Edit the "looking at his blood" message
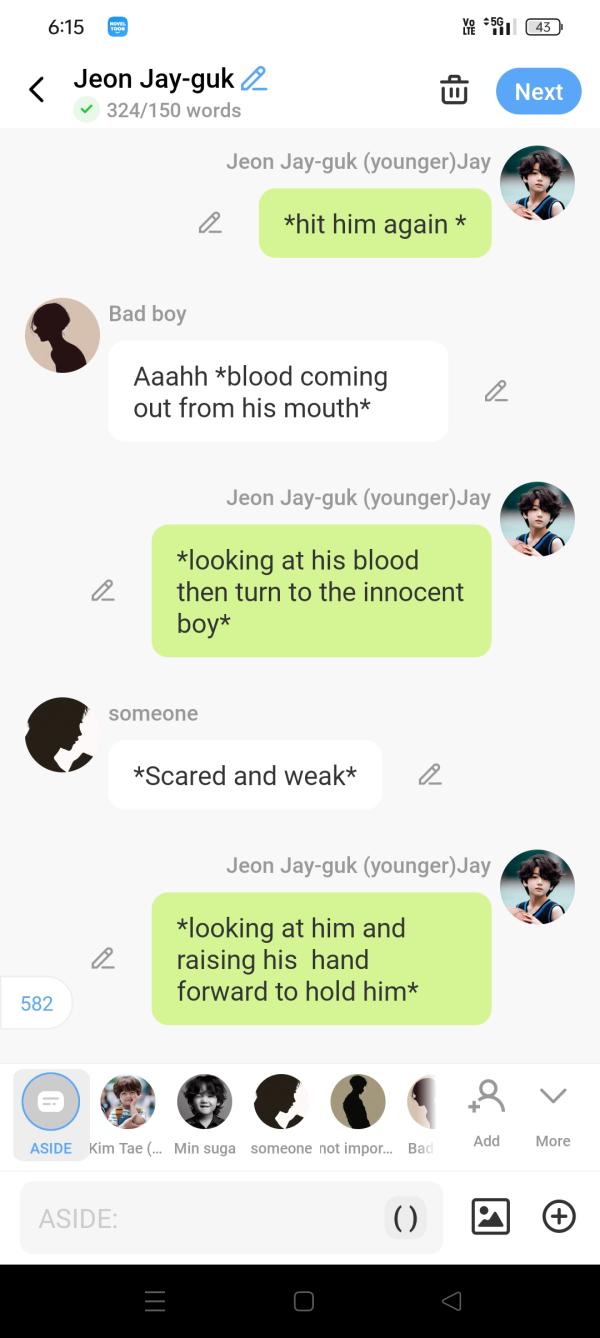This screenshot has width=600, height=1338. pos(103,591)
